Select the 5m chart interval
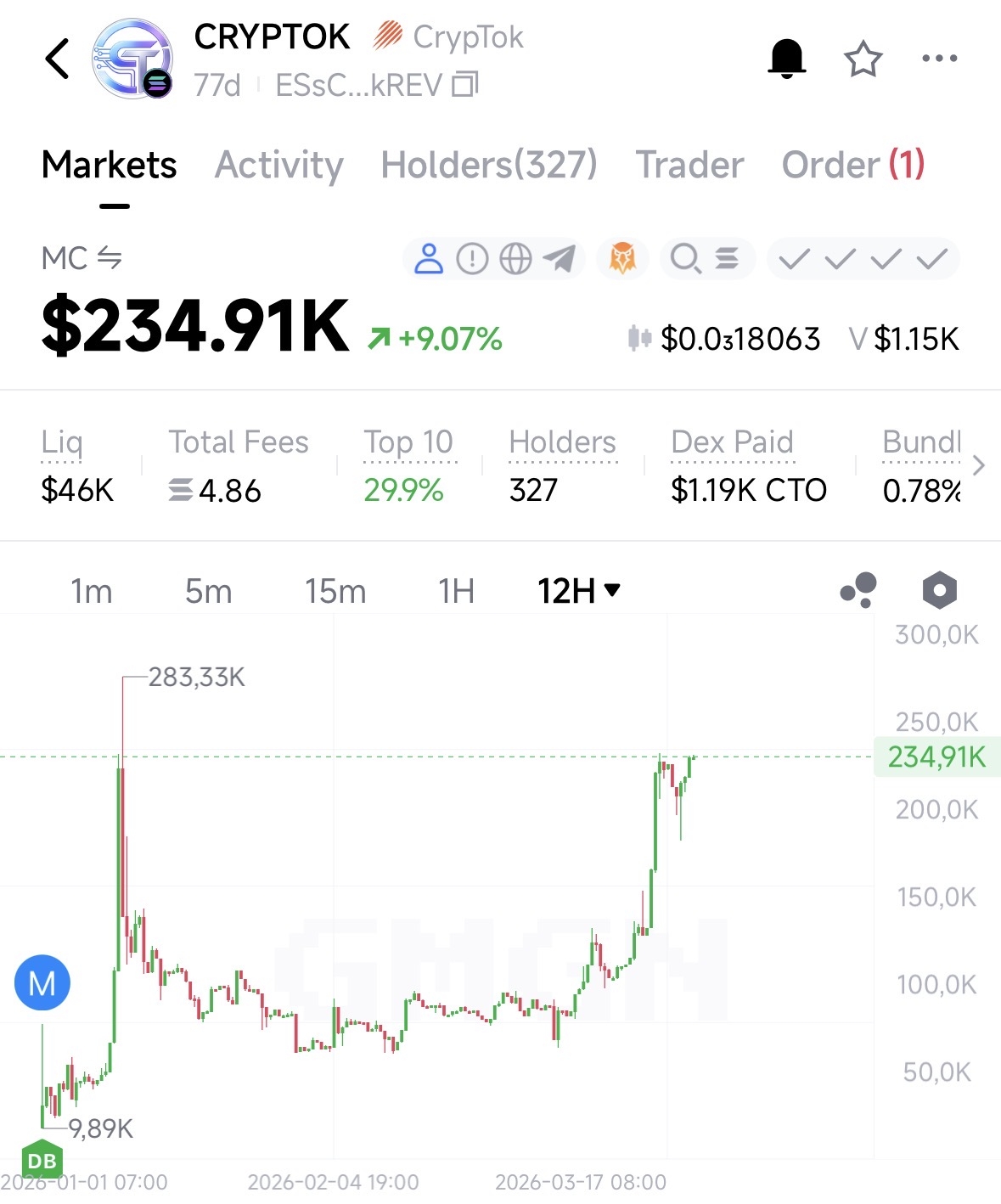Viewport: 1001px width, 1204px height. [x=208, y=591]
